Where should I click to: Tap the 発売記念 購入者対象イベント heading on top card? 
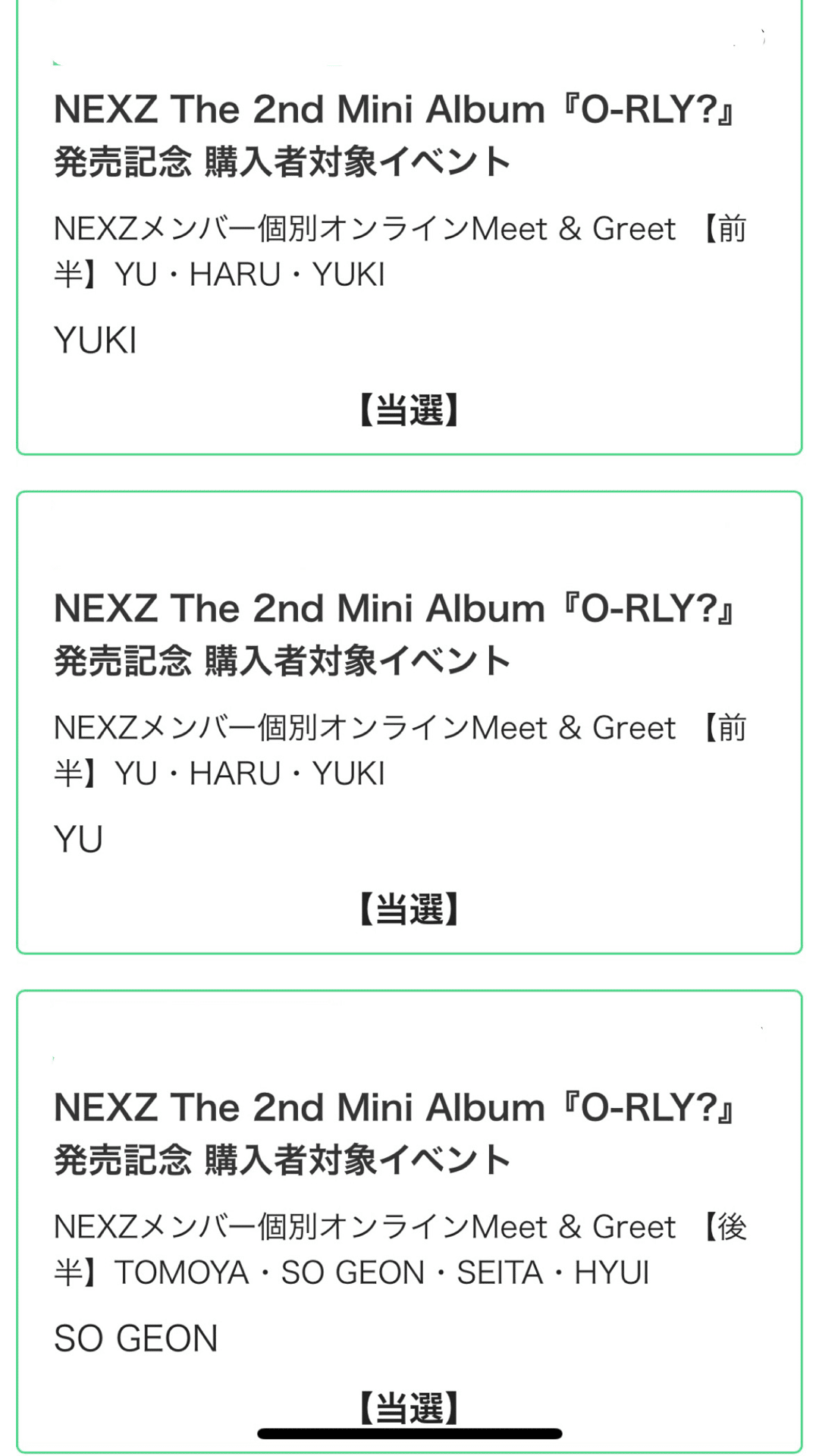[x=281, y=160]
